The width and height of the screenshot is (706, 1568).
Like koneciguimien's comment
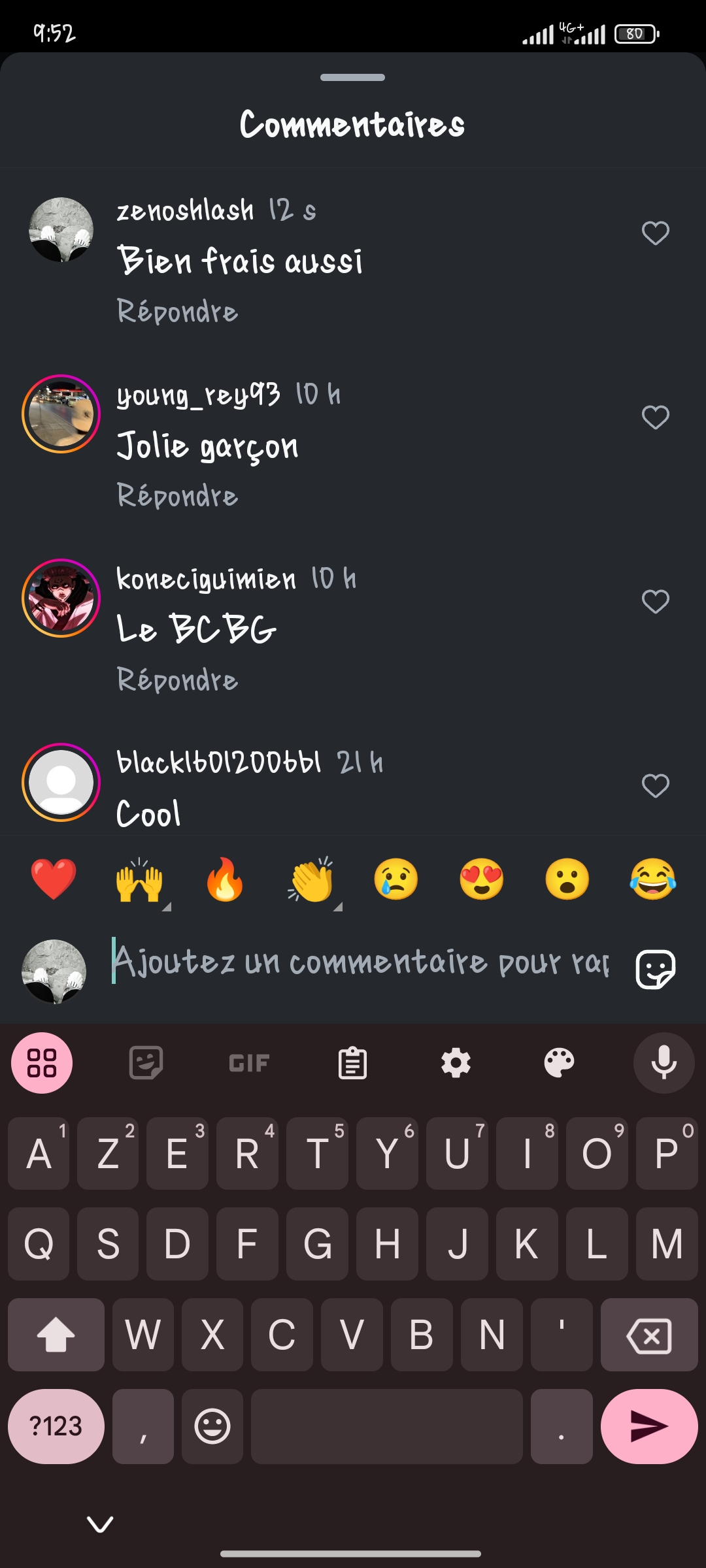[655, 602]
